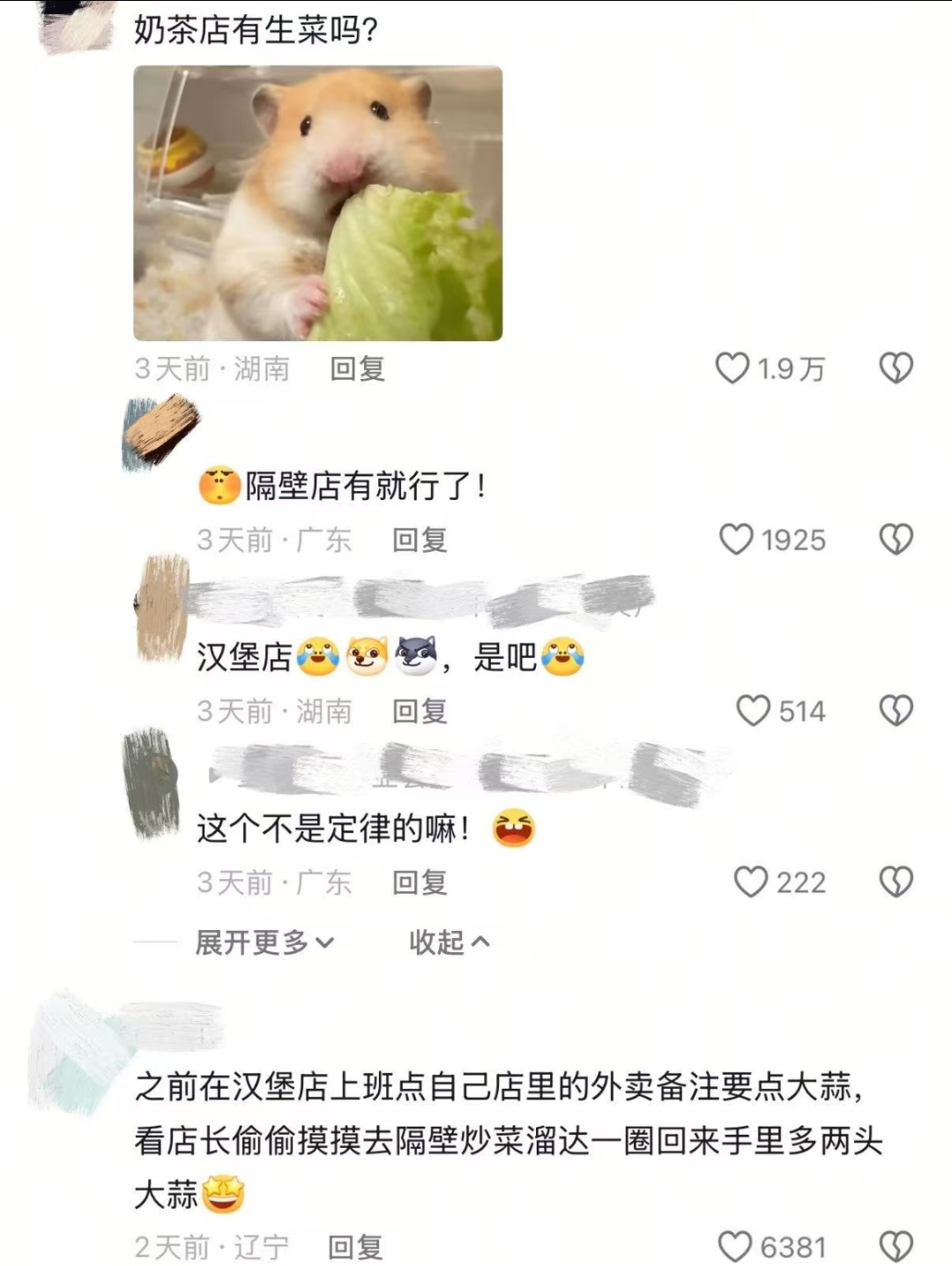952x1266 pixels.
Task: Dislike the 奶茶店有生菜吗 comment
Action: (x=896, y=368)
